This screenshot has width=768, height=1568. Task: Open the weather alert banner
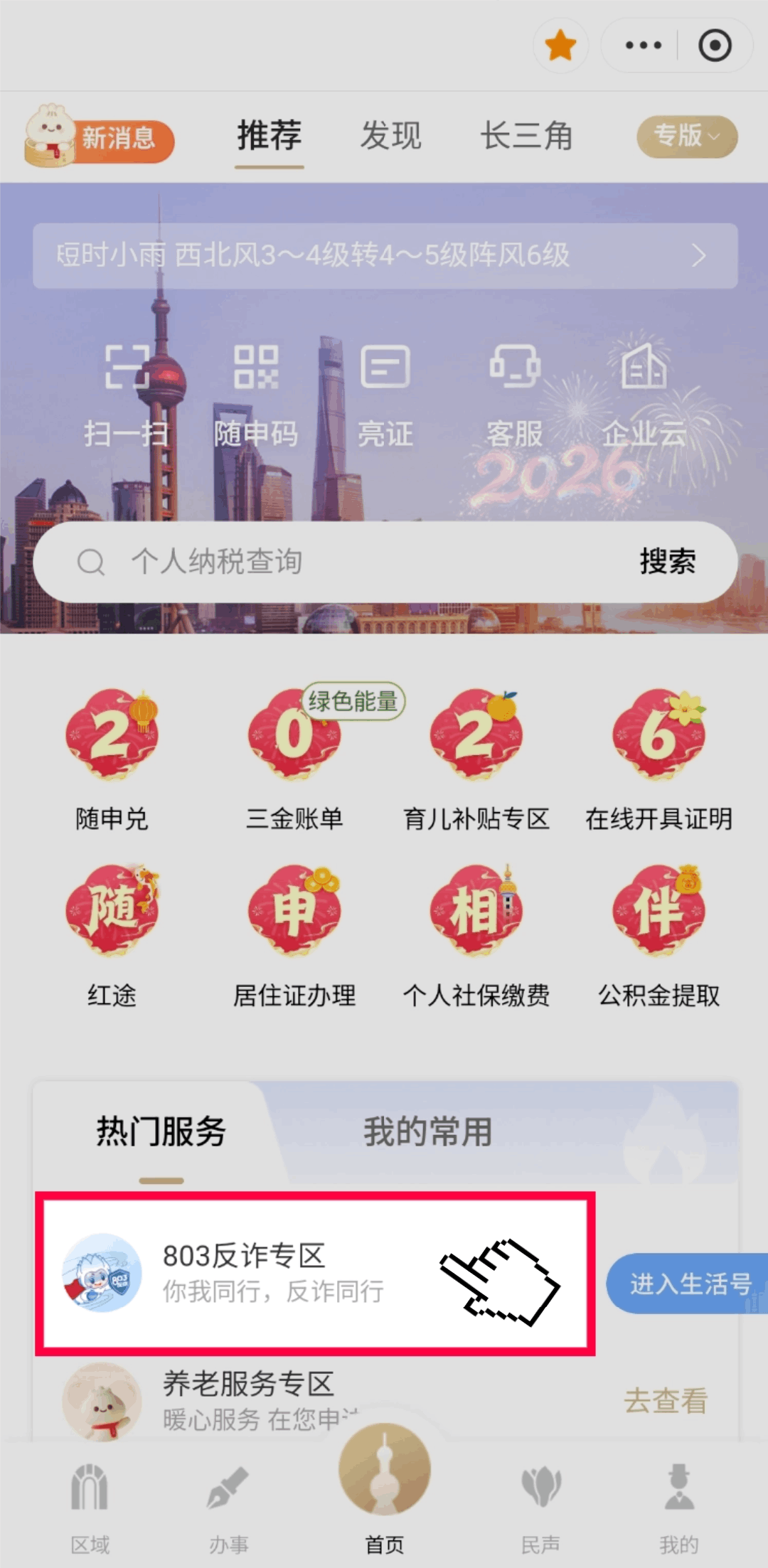385,255
